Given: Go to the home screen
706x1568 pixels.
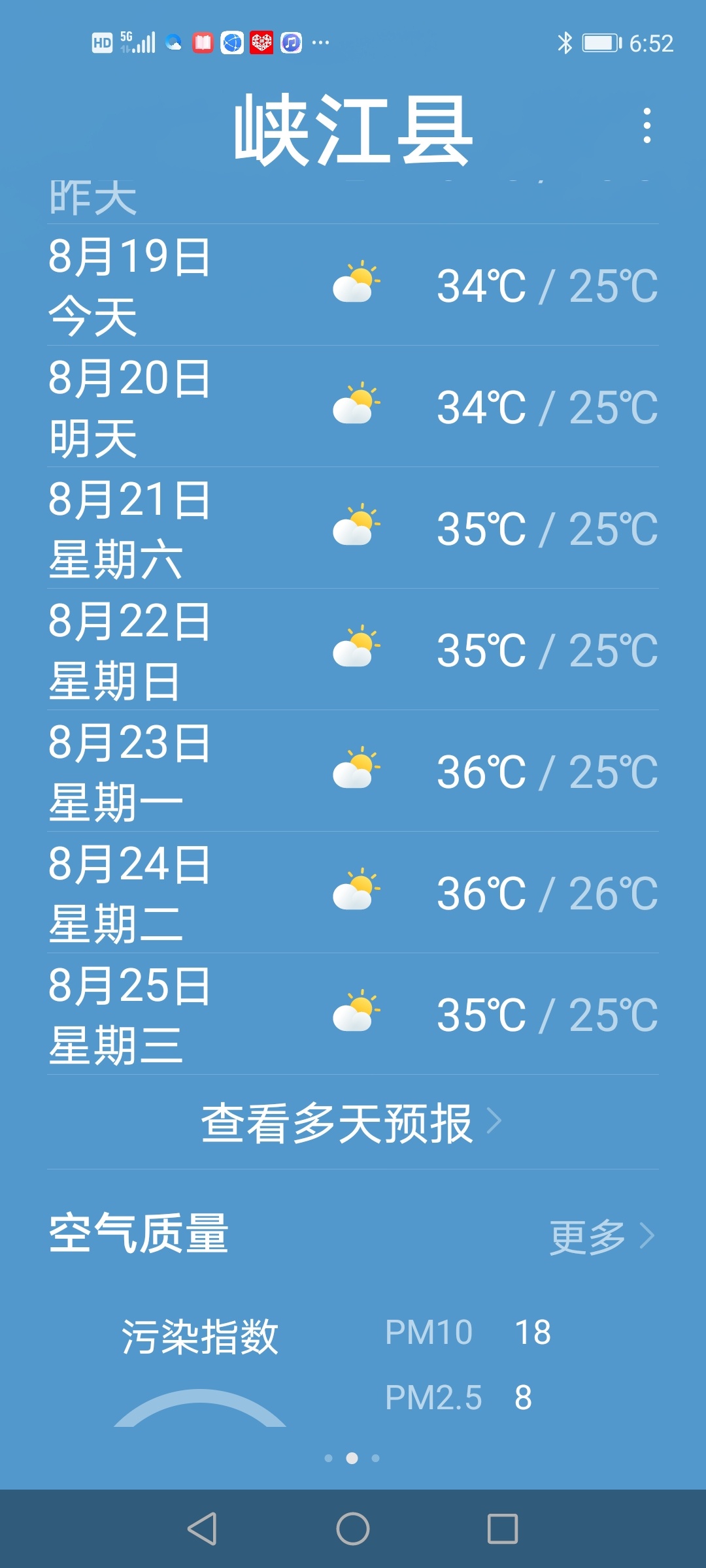Looking at the screenshot, I should (353, 1529).
